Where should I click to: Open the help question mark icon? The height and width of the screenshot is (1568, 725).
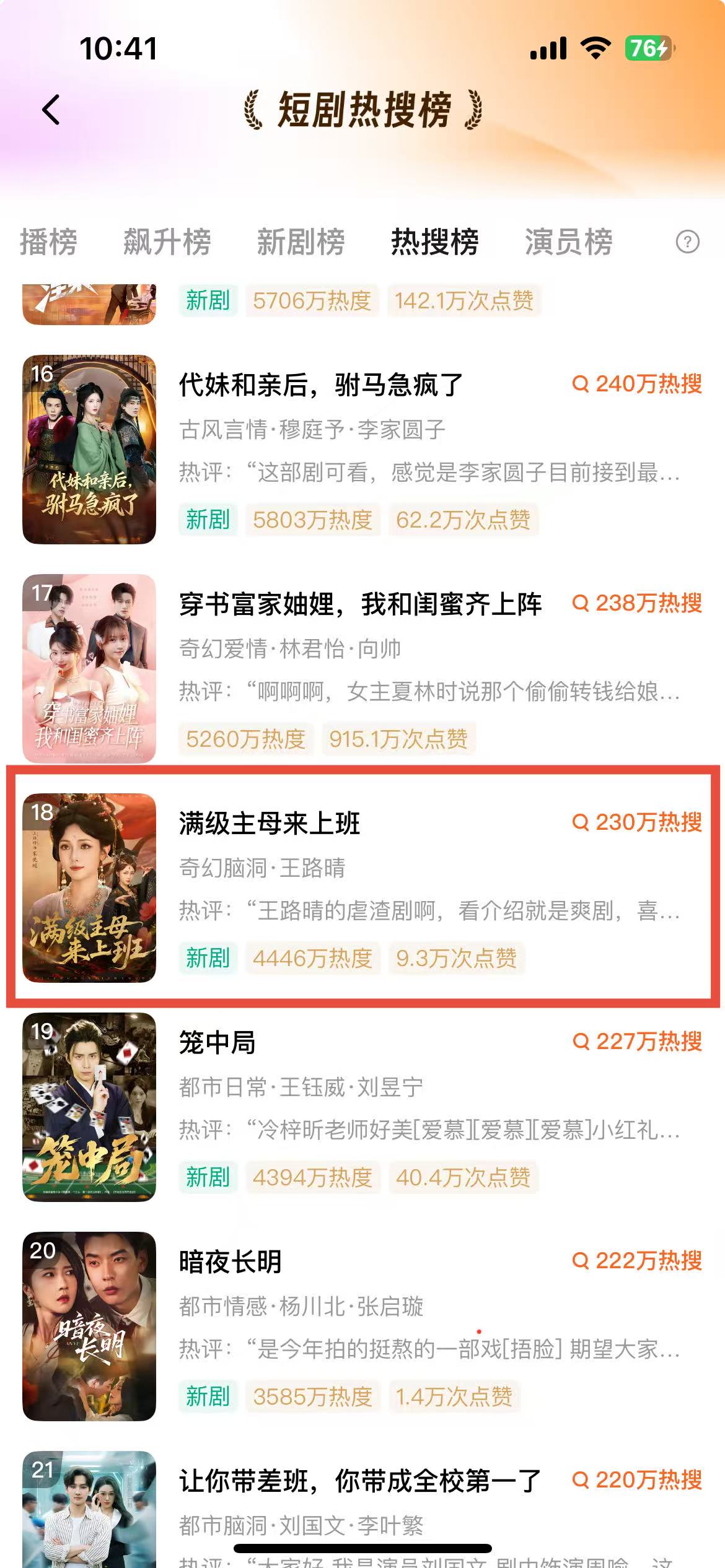pyautogui.click(x=687, y=242)
